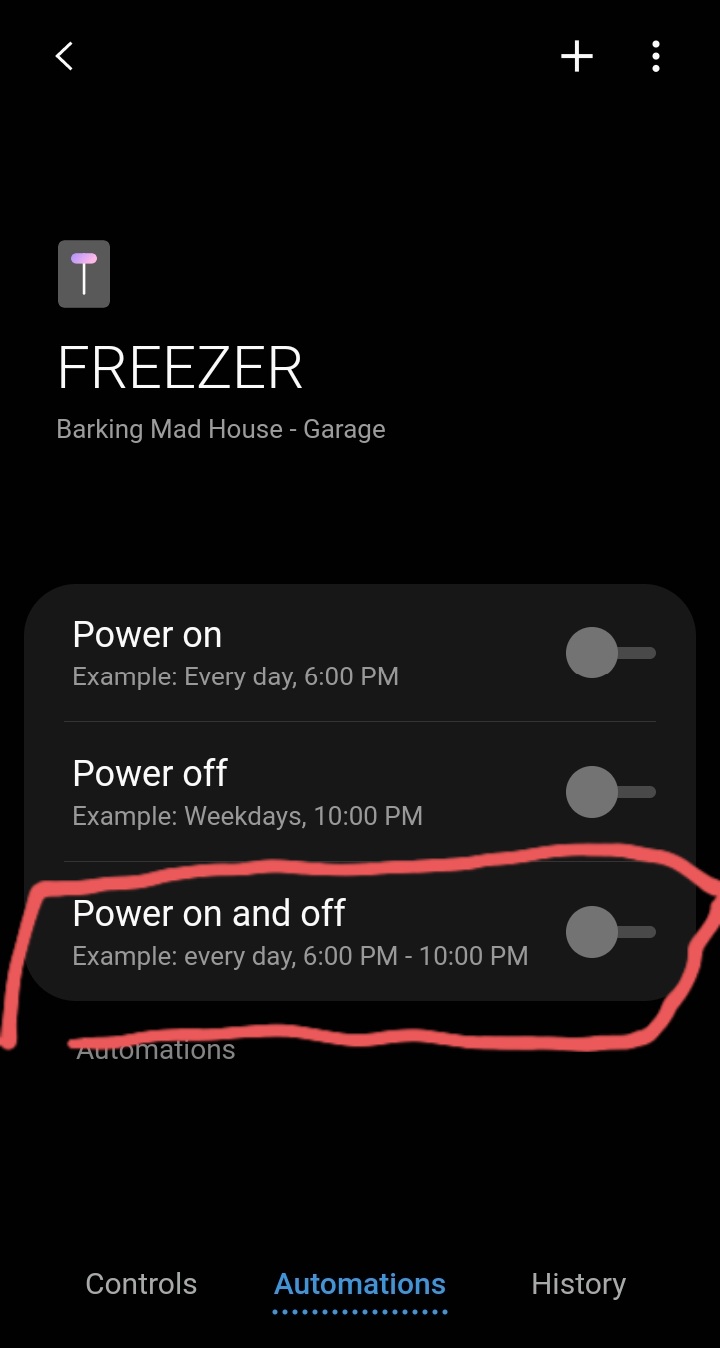This screenshot has width=720, height=1348.
Task: Switch to the History tab
Action: click(578, 1284)
